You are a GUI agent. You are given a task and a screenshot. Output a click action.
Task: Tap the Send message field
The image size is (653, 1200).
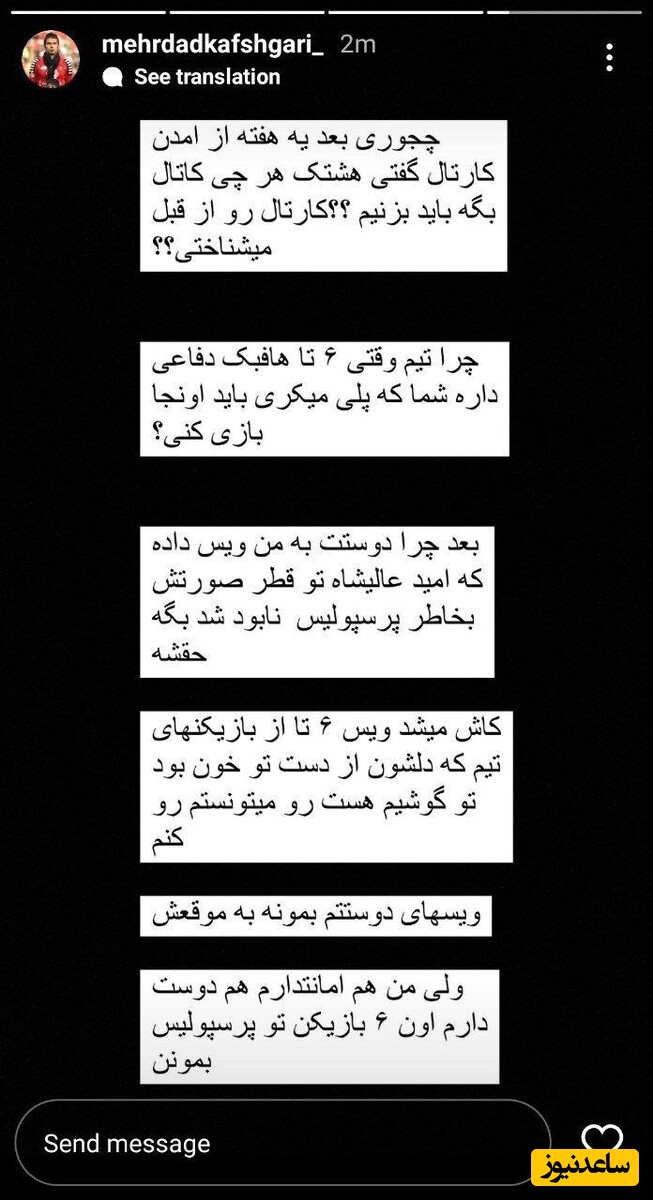(282, 1143)
